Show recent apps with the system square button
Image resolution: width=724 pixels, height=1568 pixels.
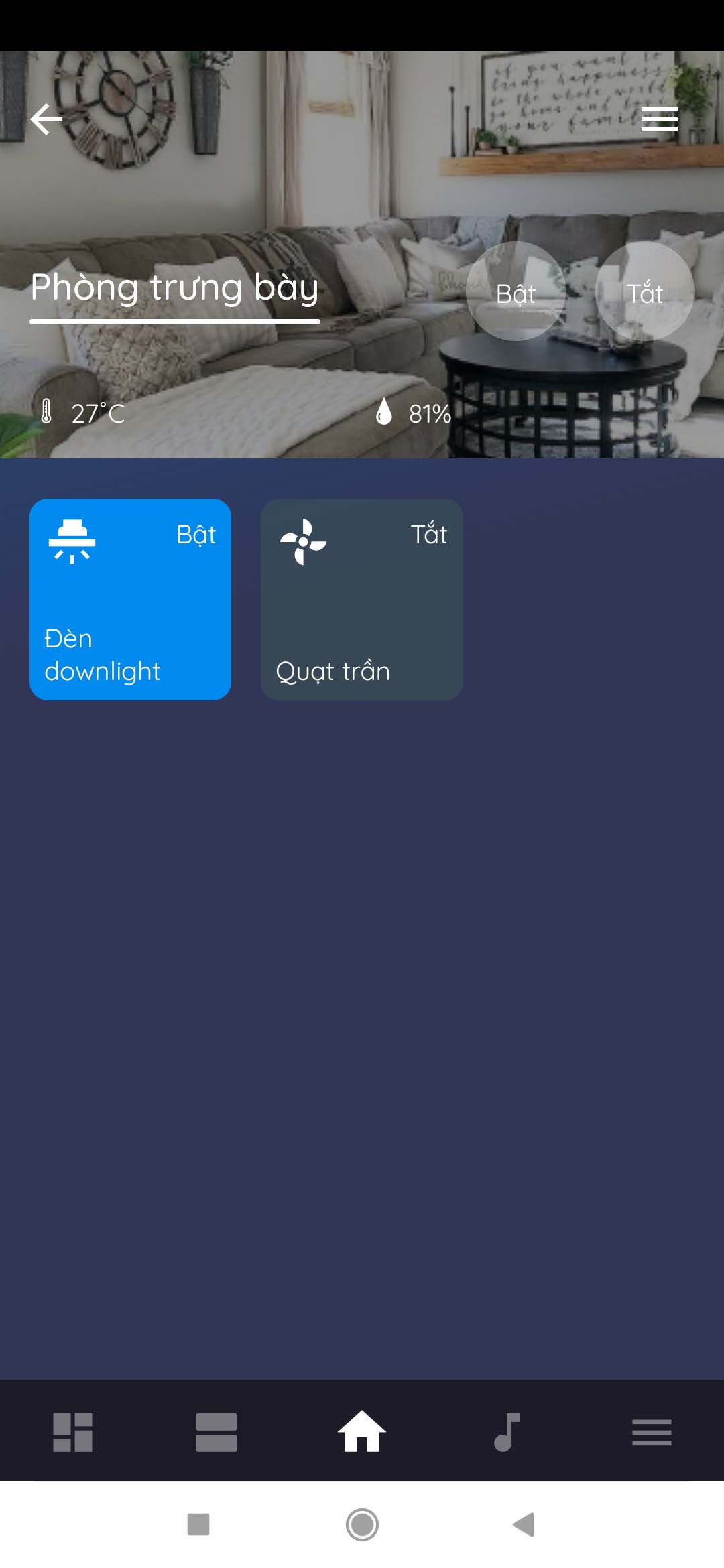pos(198,1524)
